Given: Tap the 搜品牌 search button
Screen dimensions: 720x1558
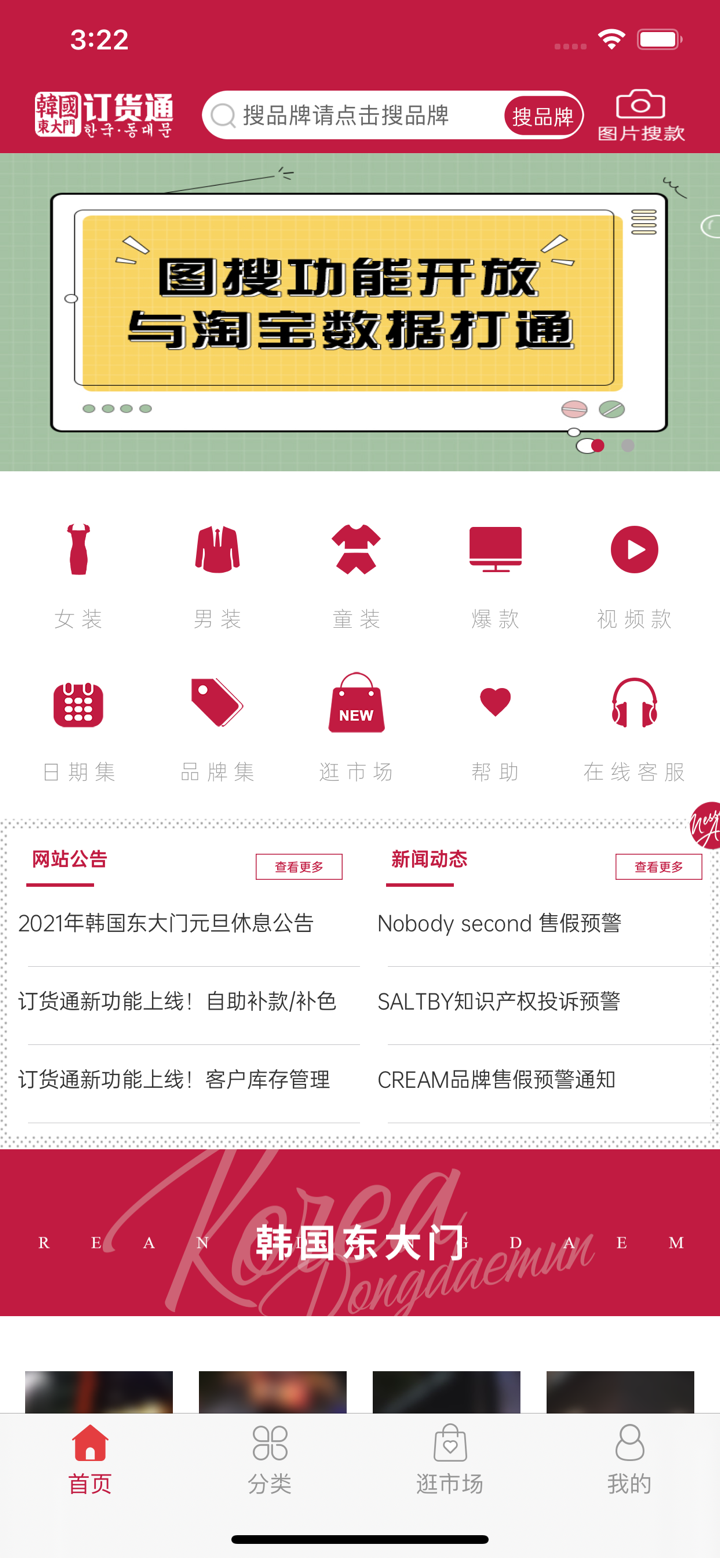Looking at the screenshot, I should click(x=541, y=115).
